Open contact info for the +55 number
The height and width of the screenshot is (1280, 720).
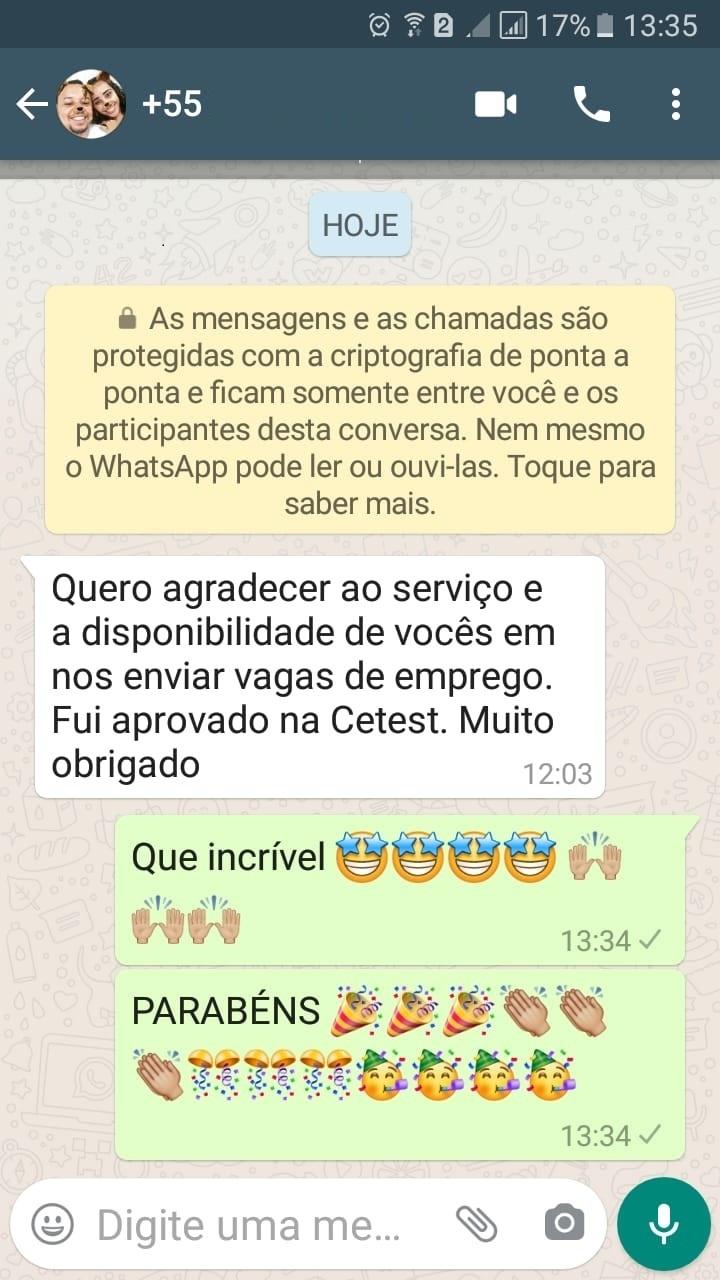(172, 104)
